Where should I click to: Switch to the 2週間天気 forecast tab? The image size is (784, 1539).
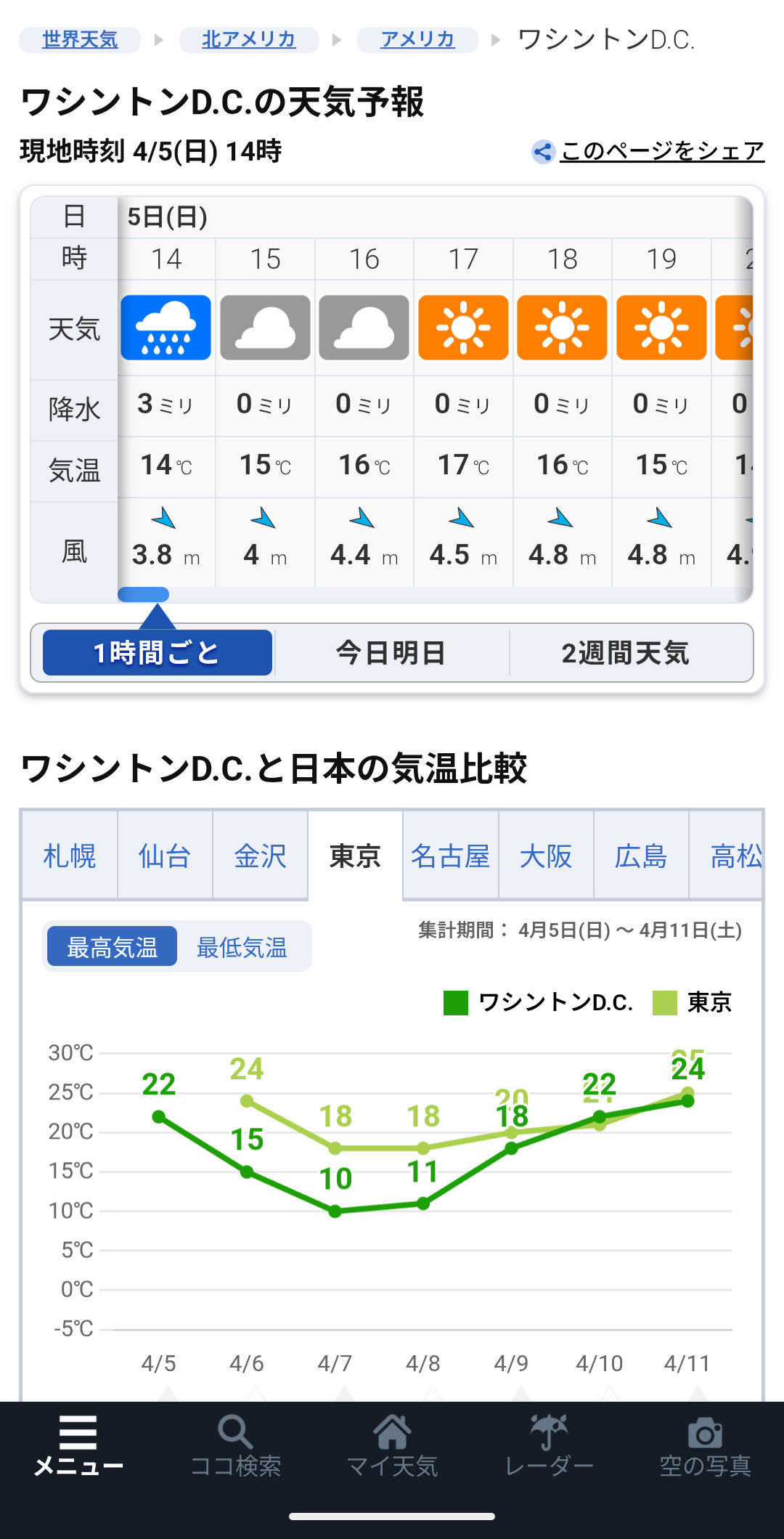625,652
